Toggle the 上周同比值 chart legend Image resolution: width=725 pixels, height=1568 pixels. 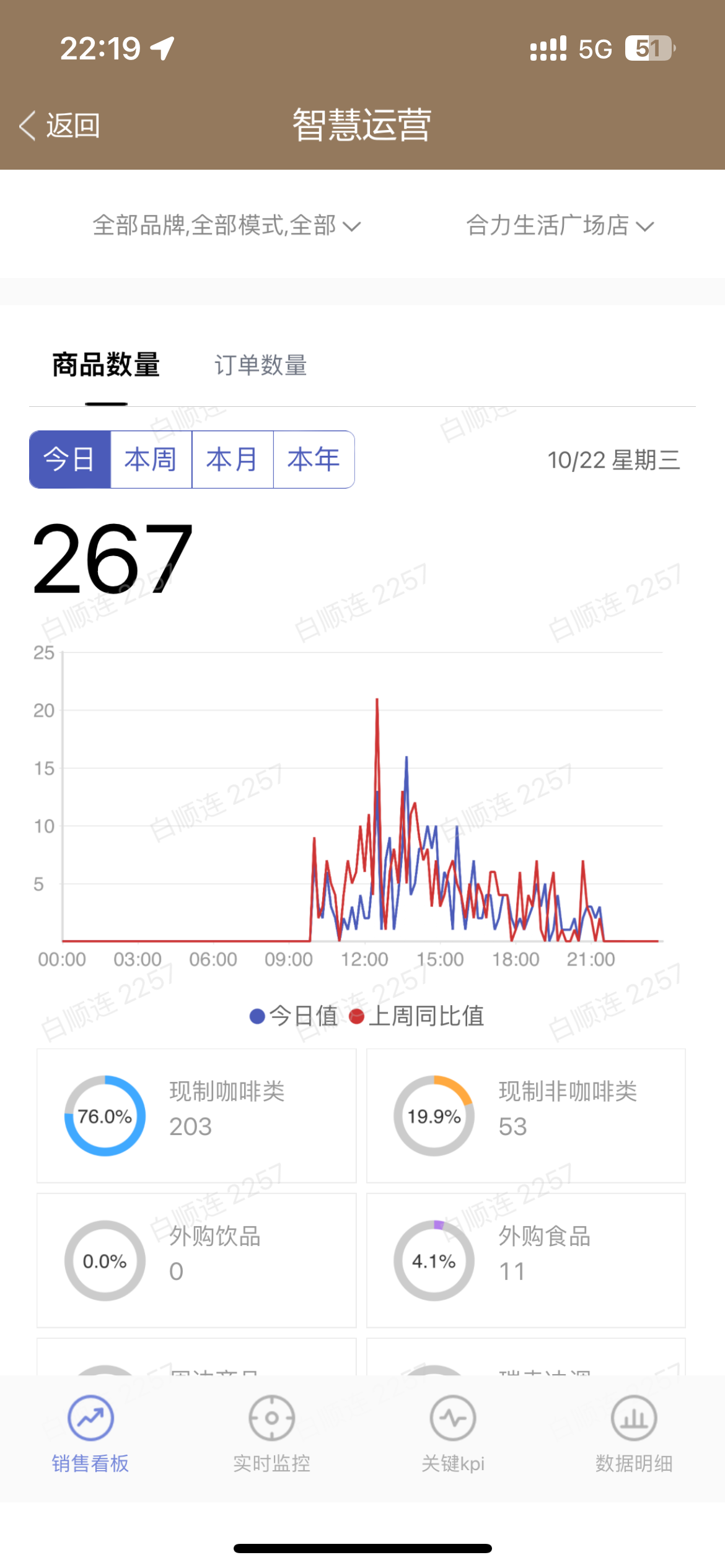point(416,1016)
